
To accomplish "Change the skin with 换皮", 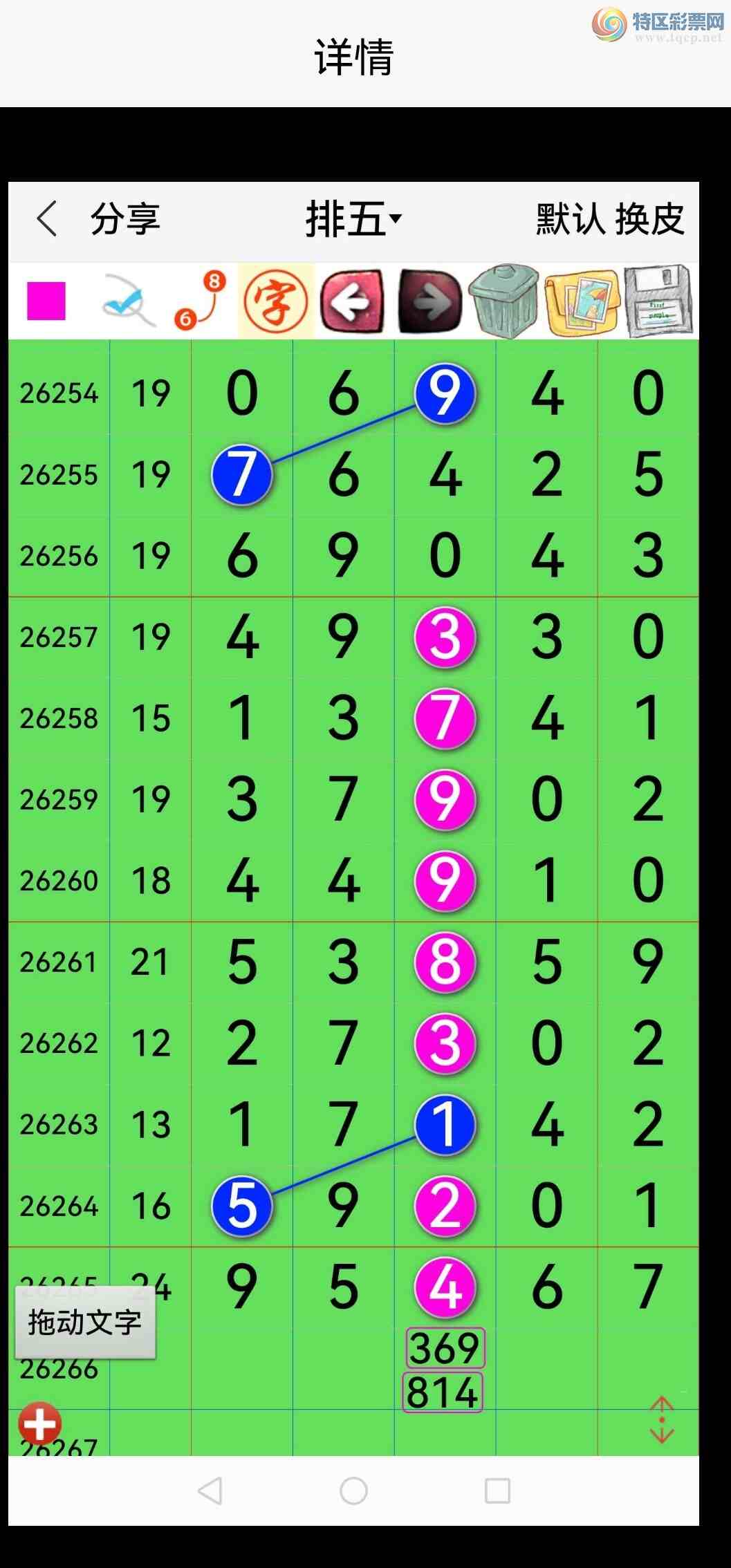I will 650,219.
